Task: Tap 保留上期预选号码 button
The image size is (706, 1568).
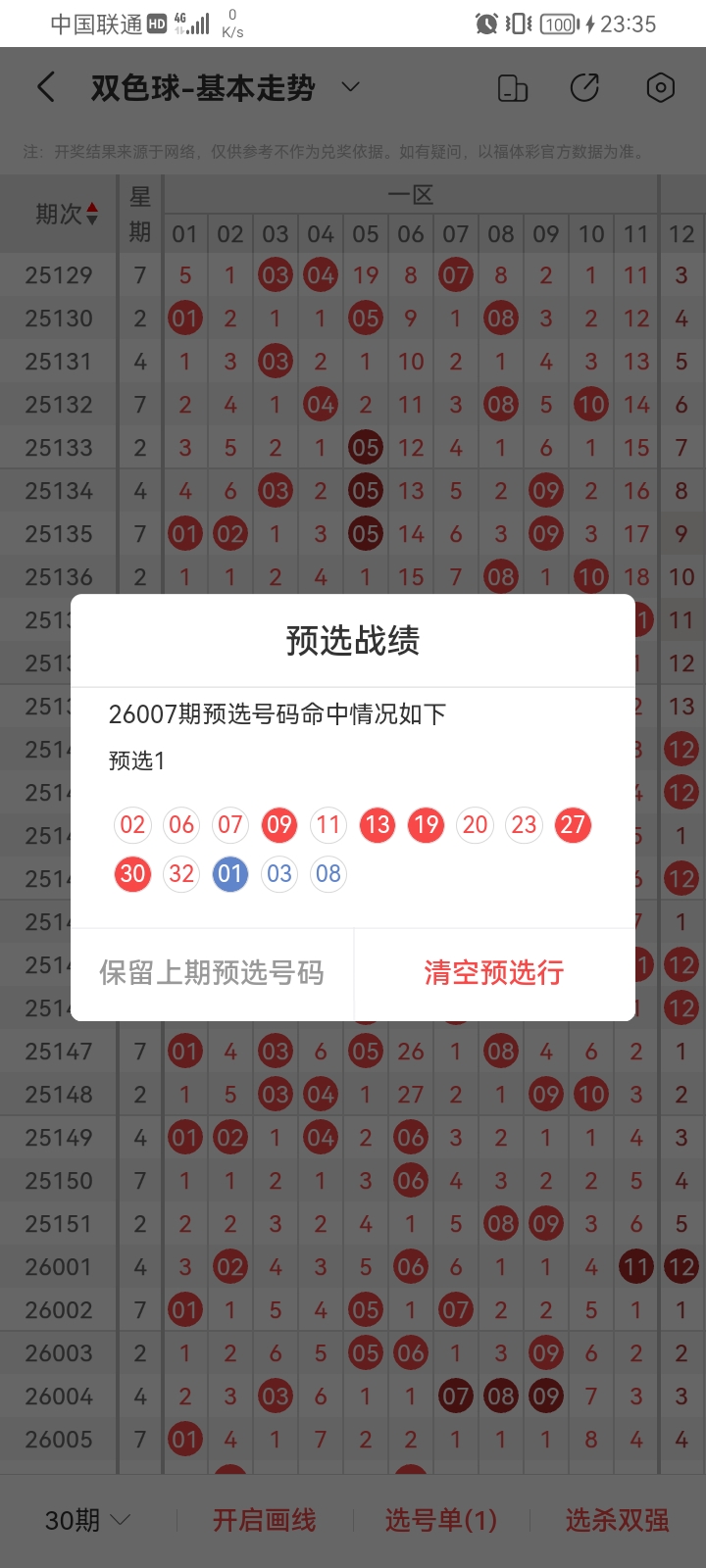Action: pos(212,973)
